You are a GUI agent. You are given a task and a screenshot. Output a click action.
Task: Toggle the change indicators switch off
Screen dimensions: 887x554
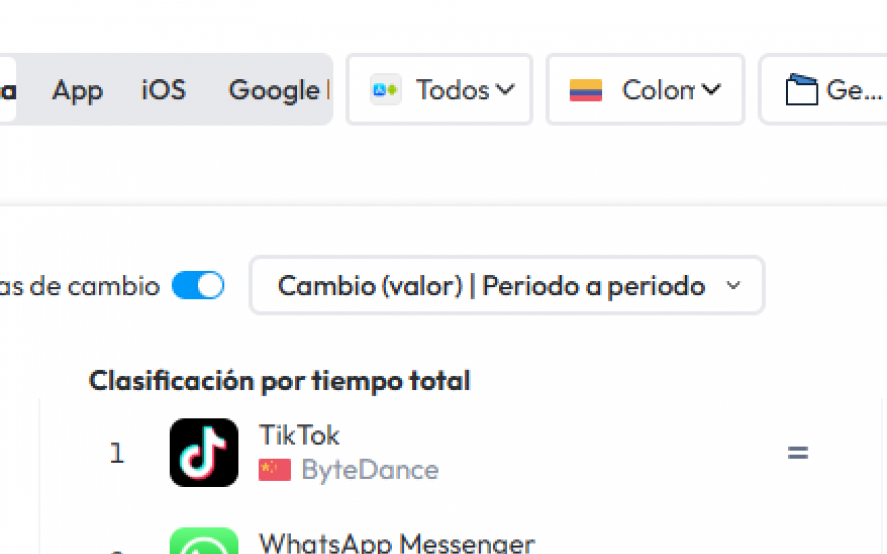198,286
